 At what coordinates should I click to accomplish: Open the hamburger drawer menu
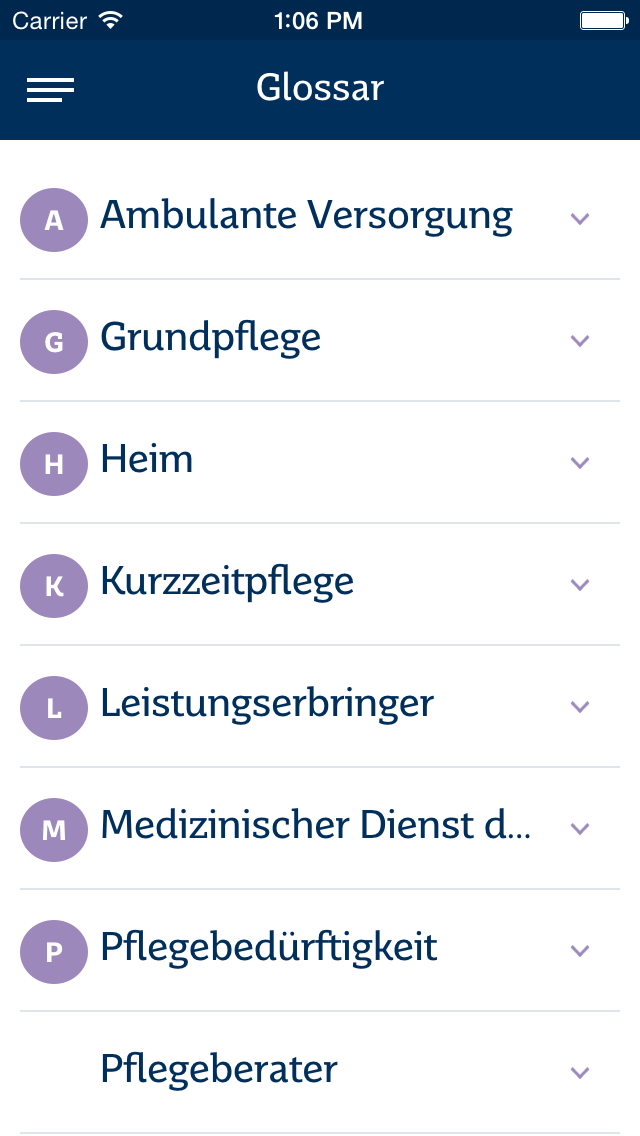tap(51, 90)
